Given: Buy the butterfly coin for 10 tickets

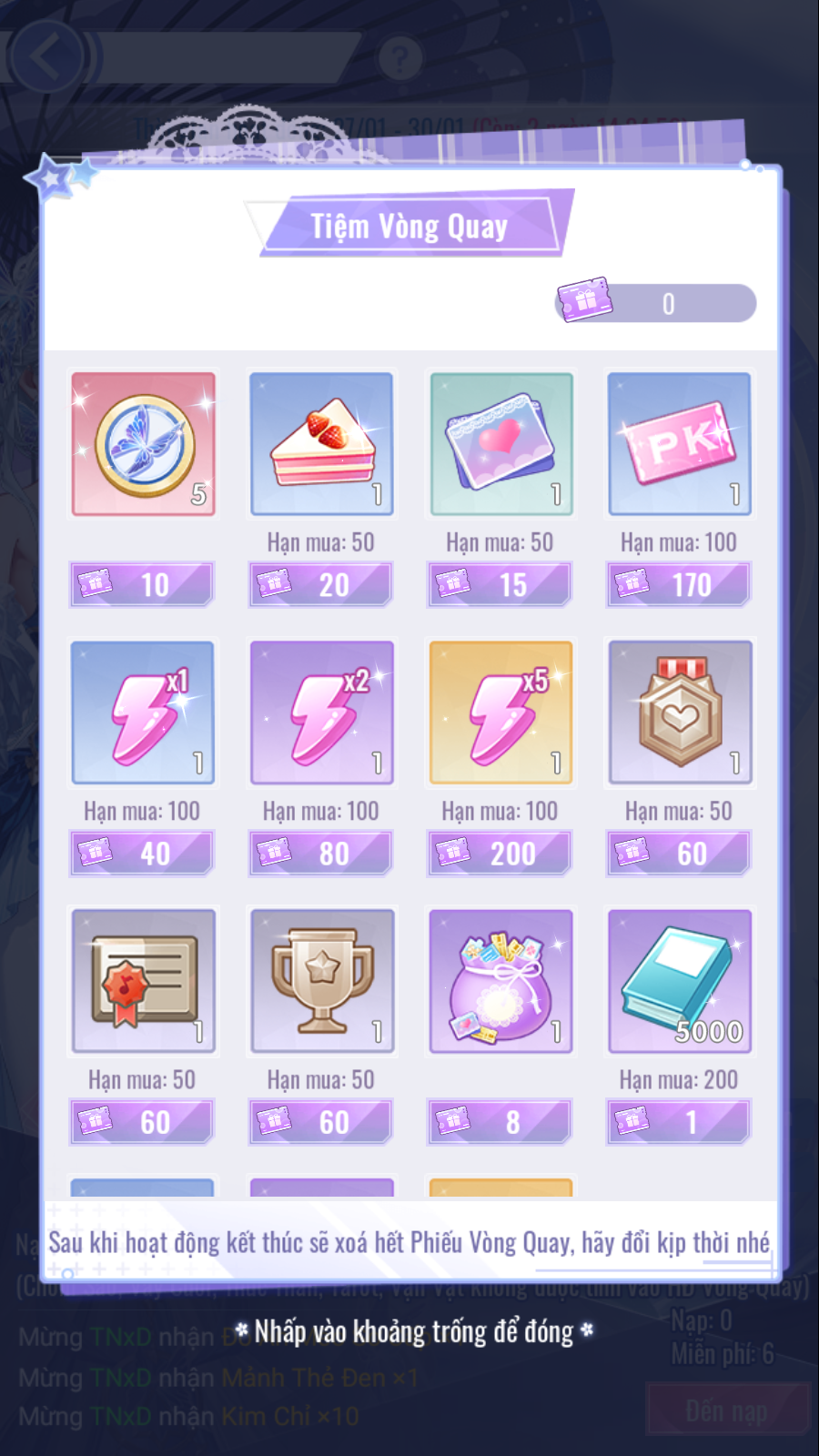Looking at the screenshot, I should point(143,584).
